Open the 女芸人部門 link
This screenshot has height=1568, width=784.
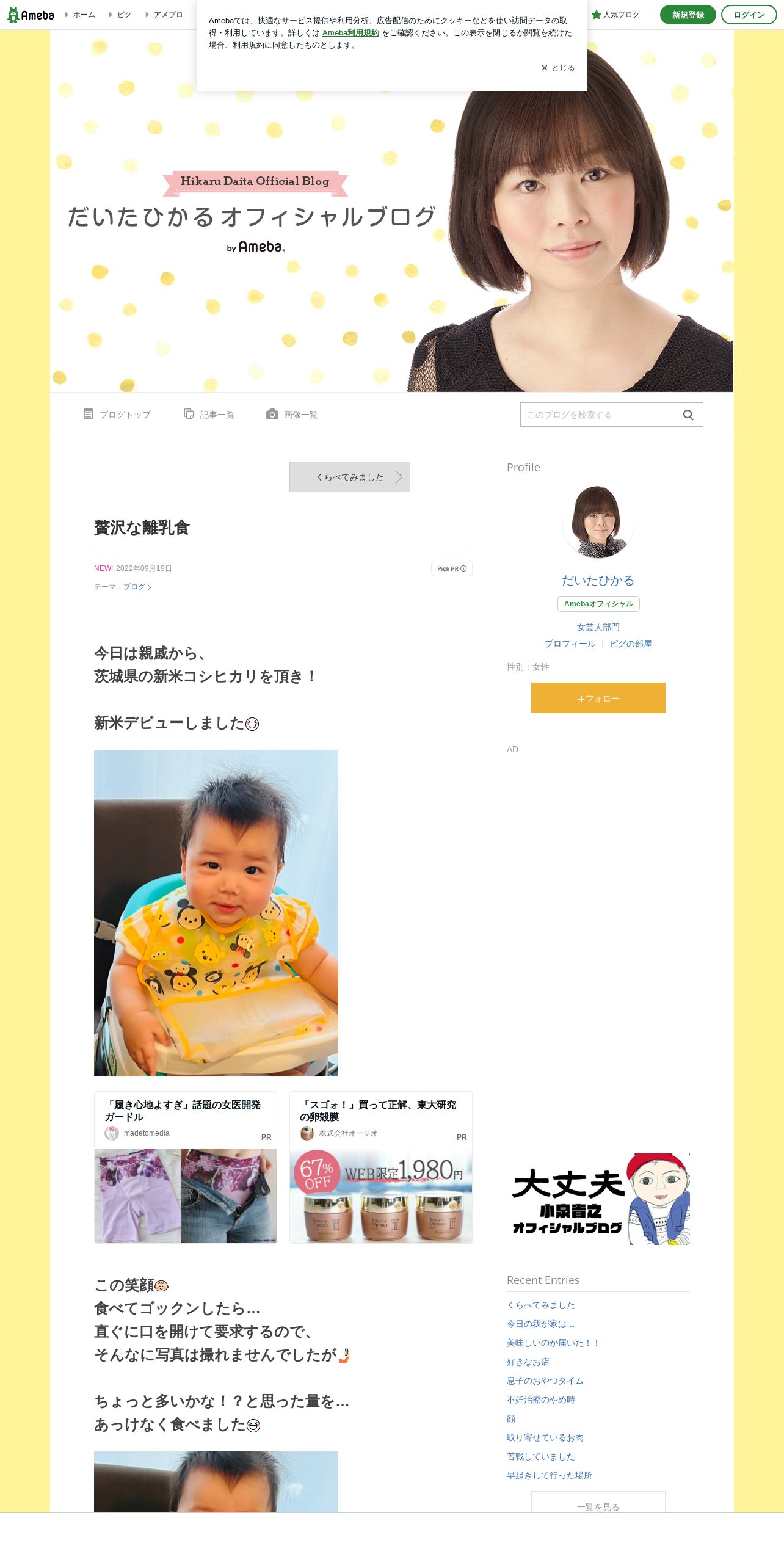click(598, 627)
